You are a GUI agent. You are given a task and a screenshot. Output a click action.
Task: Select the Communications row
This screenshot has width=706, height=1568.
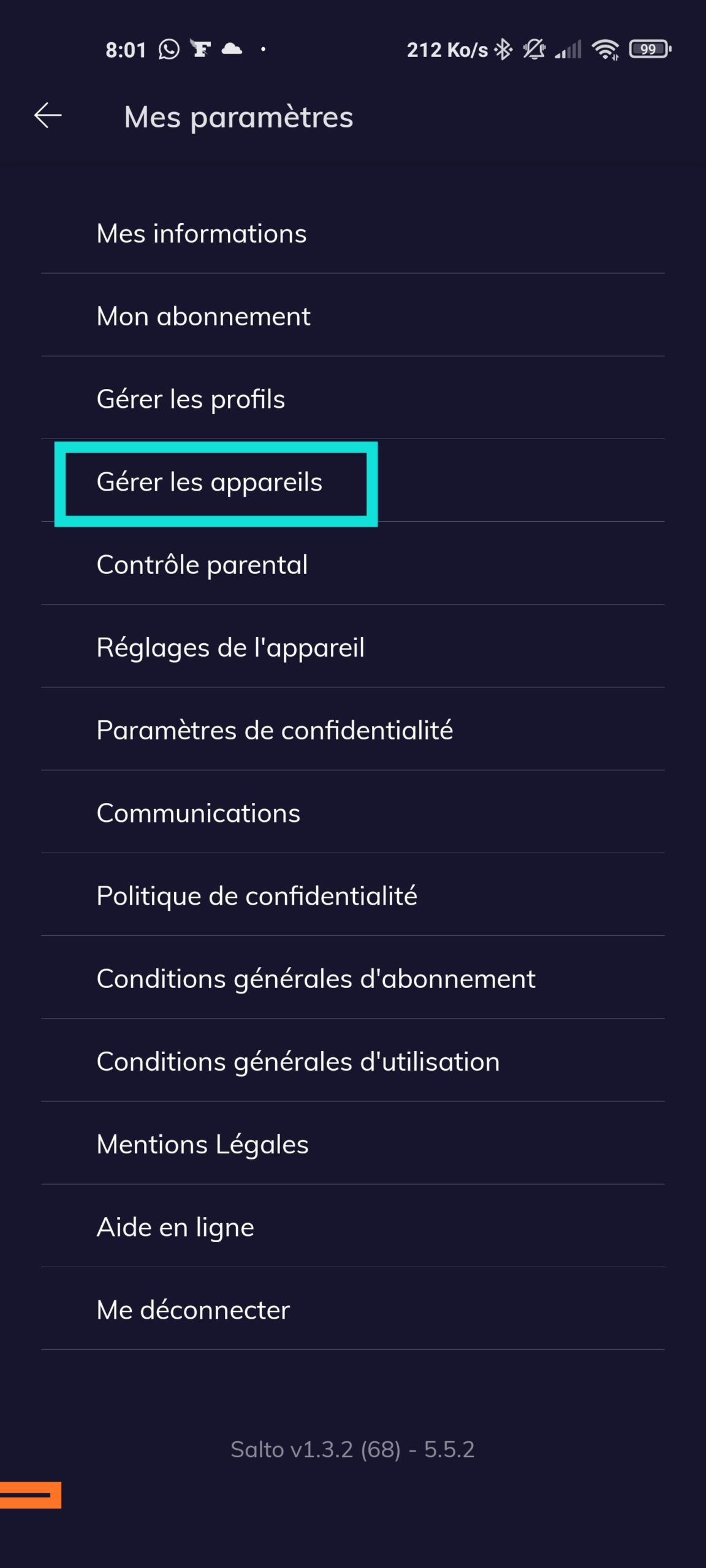(353, 812)
